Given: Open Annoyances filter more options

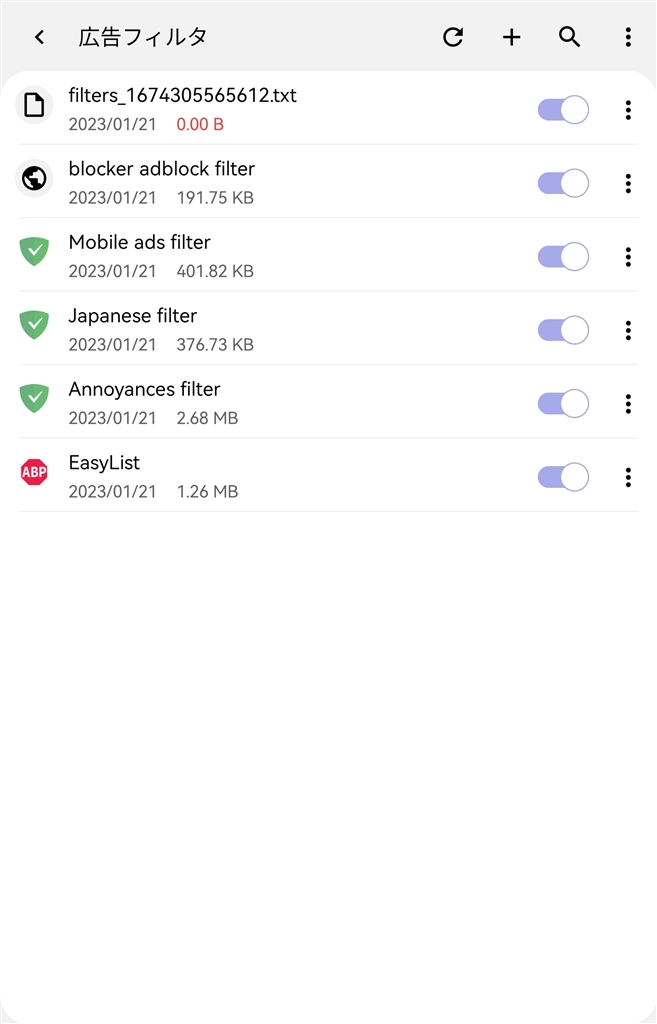Looking at the screenshot, I should click(628, 403).
